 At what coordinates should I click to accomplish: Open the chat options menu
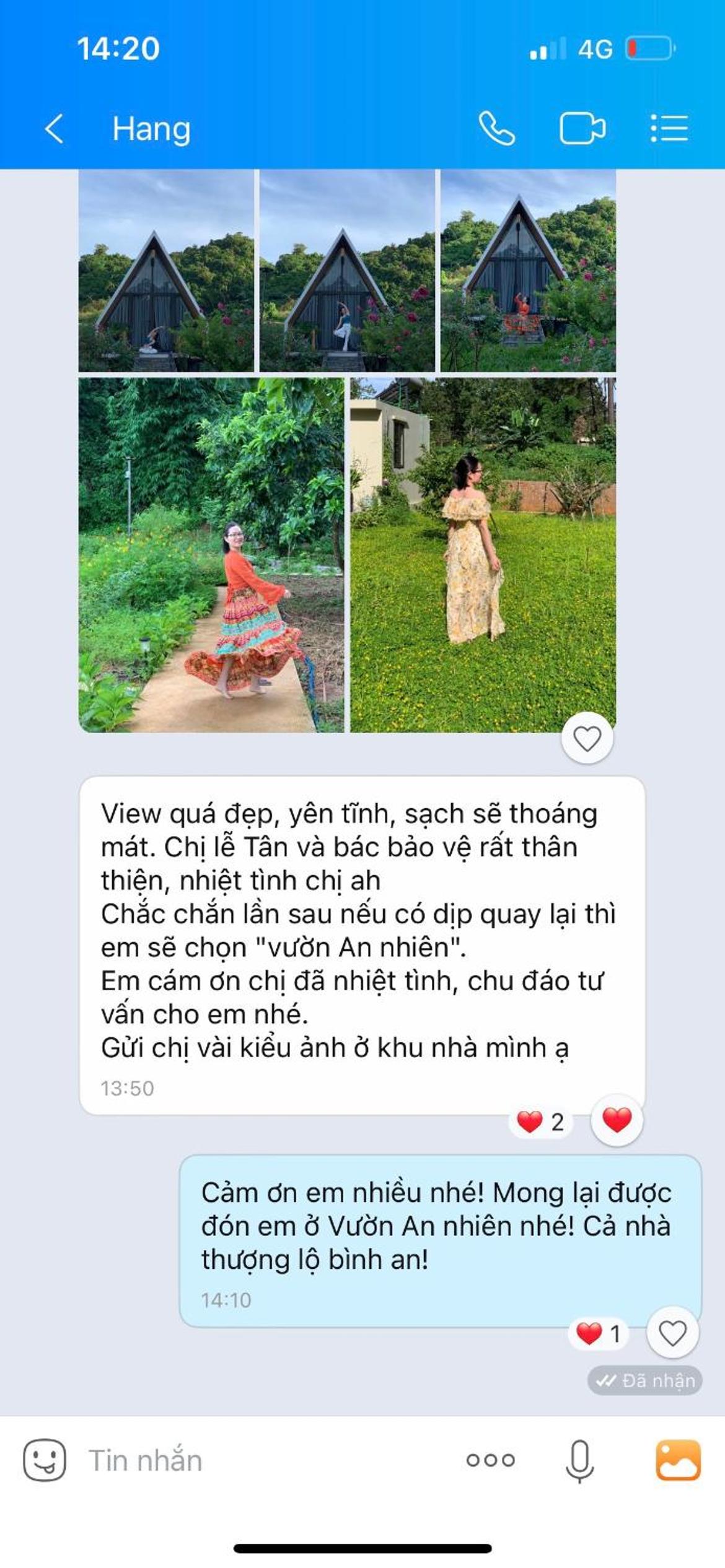(669, 129)
